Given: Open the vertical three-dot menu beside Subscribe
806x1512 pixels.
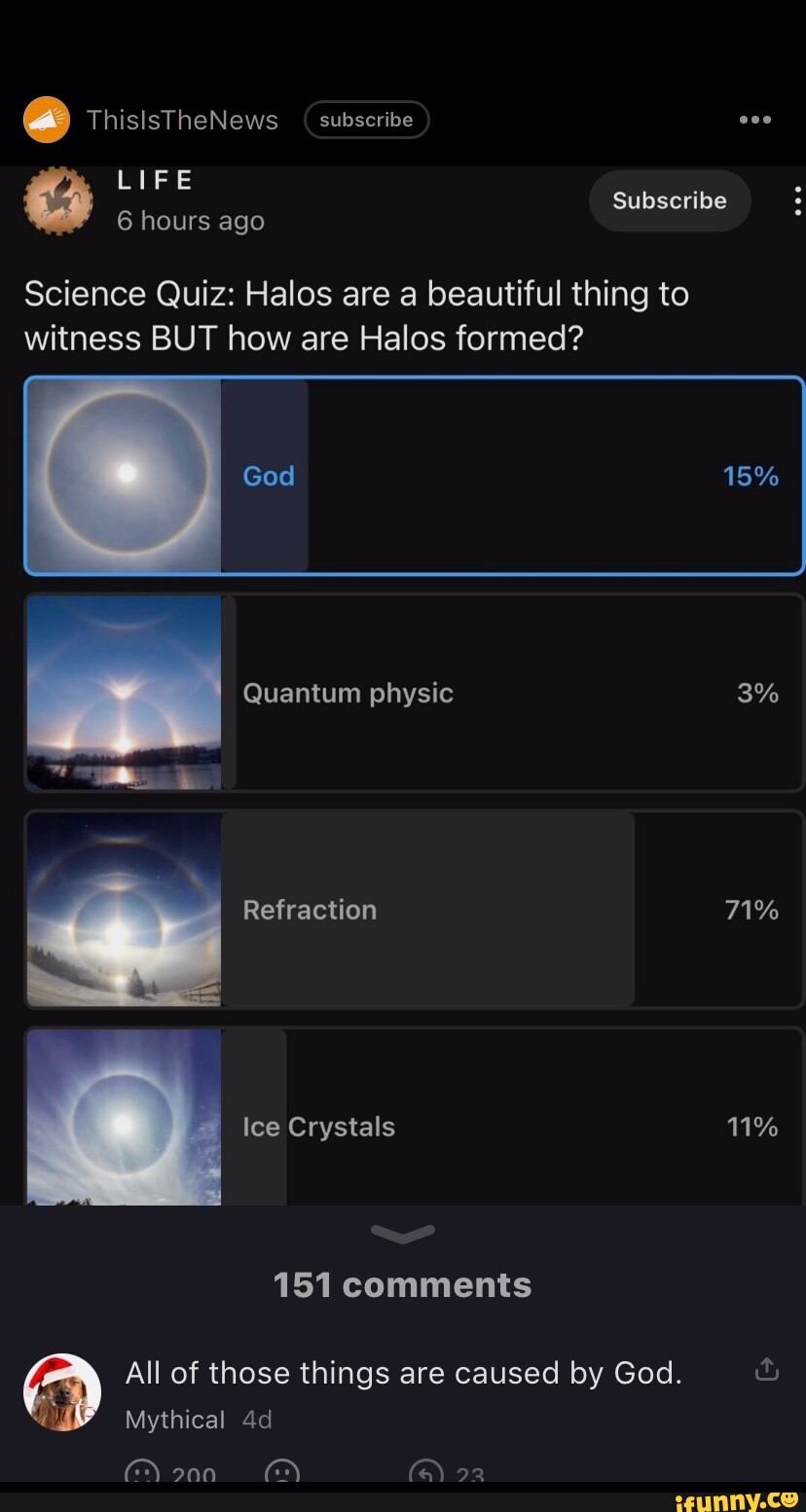Looking at the screenshot, I should pos(796,200).
